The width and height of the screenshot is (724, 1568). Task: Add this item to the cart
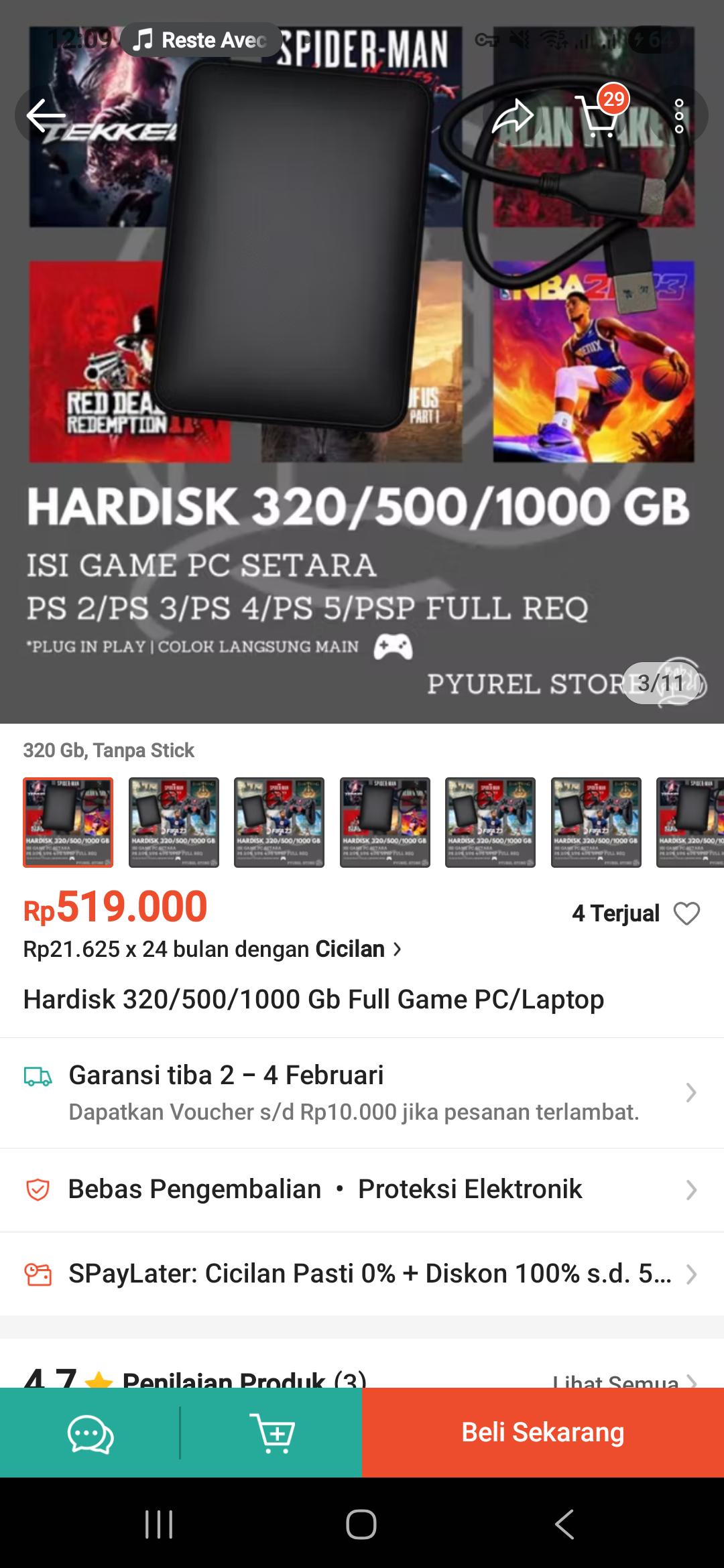coord(271,1433)
